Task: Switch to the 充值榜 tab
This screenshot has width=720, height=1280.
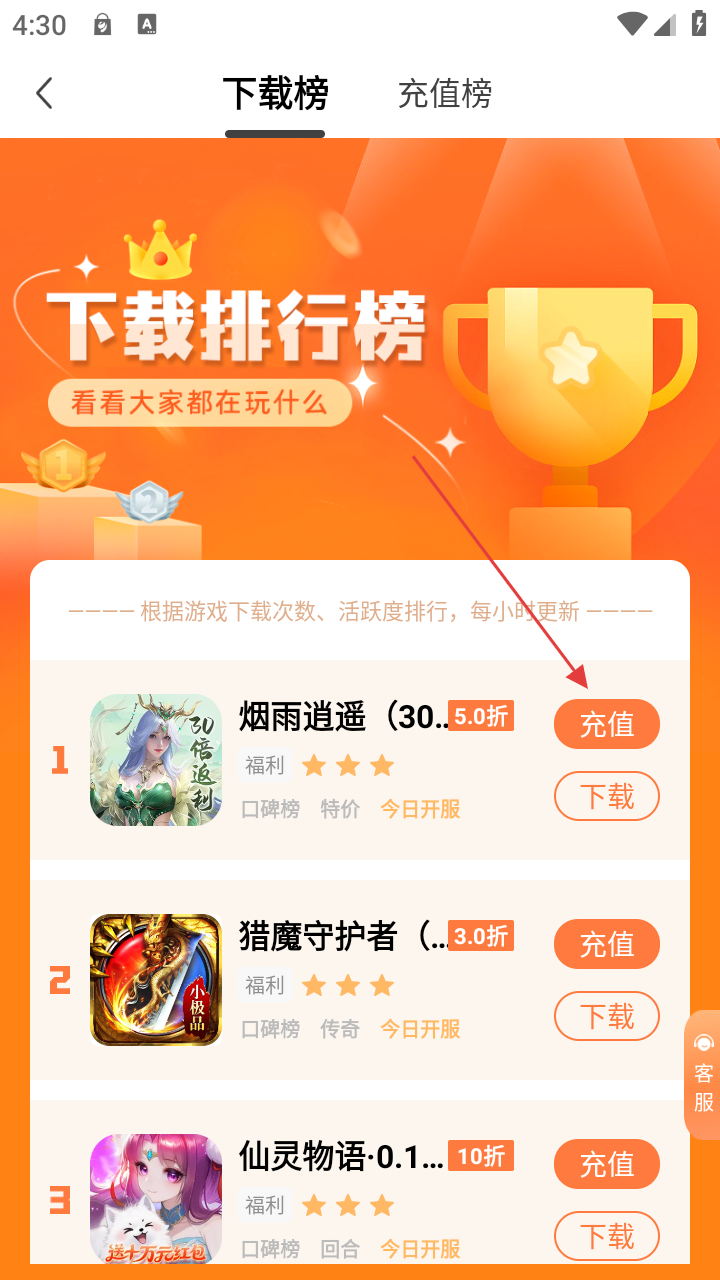Action: tap(445, 94)
